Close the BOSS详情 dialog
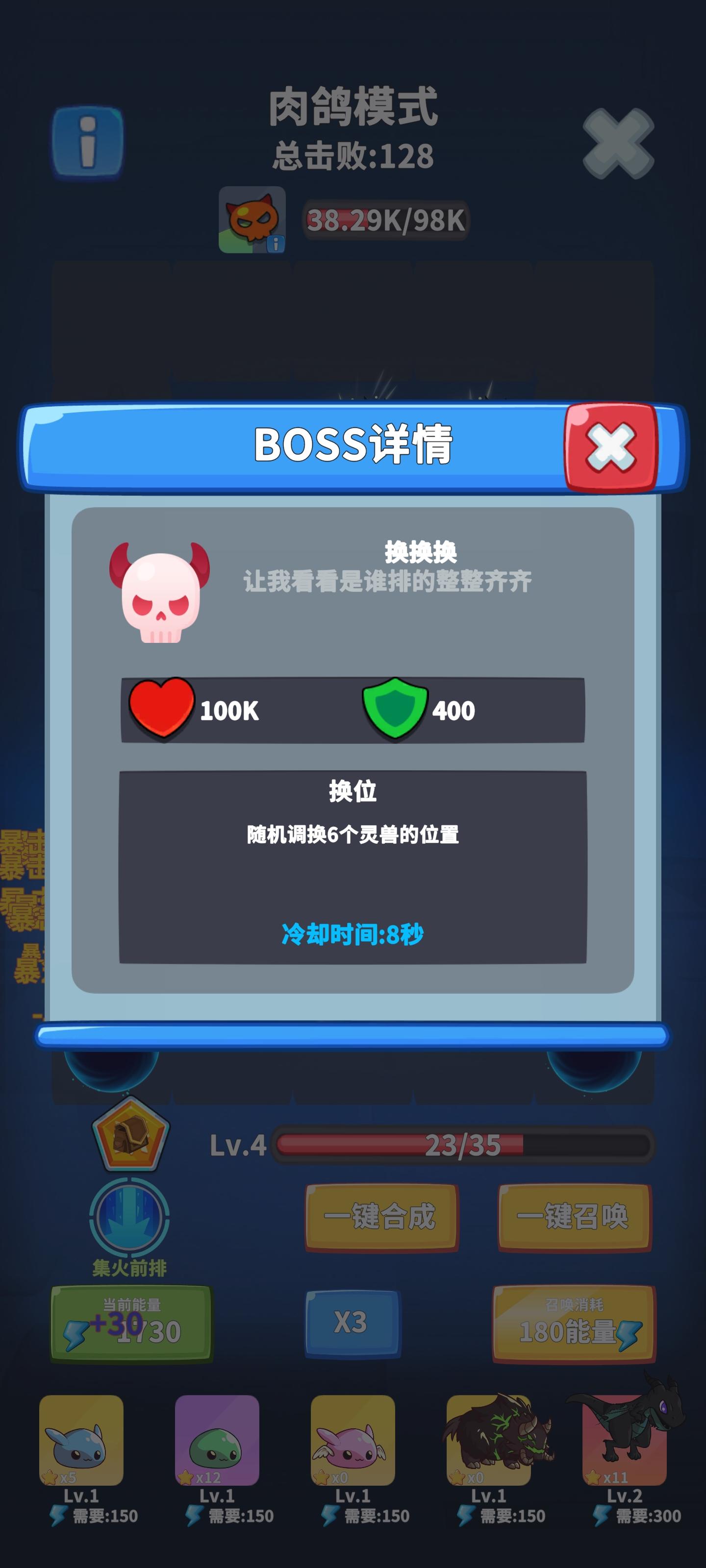706x1568 pixels. tap(610, 447)
